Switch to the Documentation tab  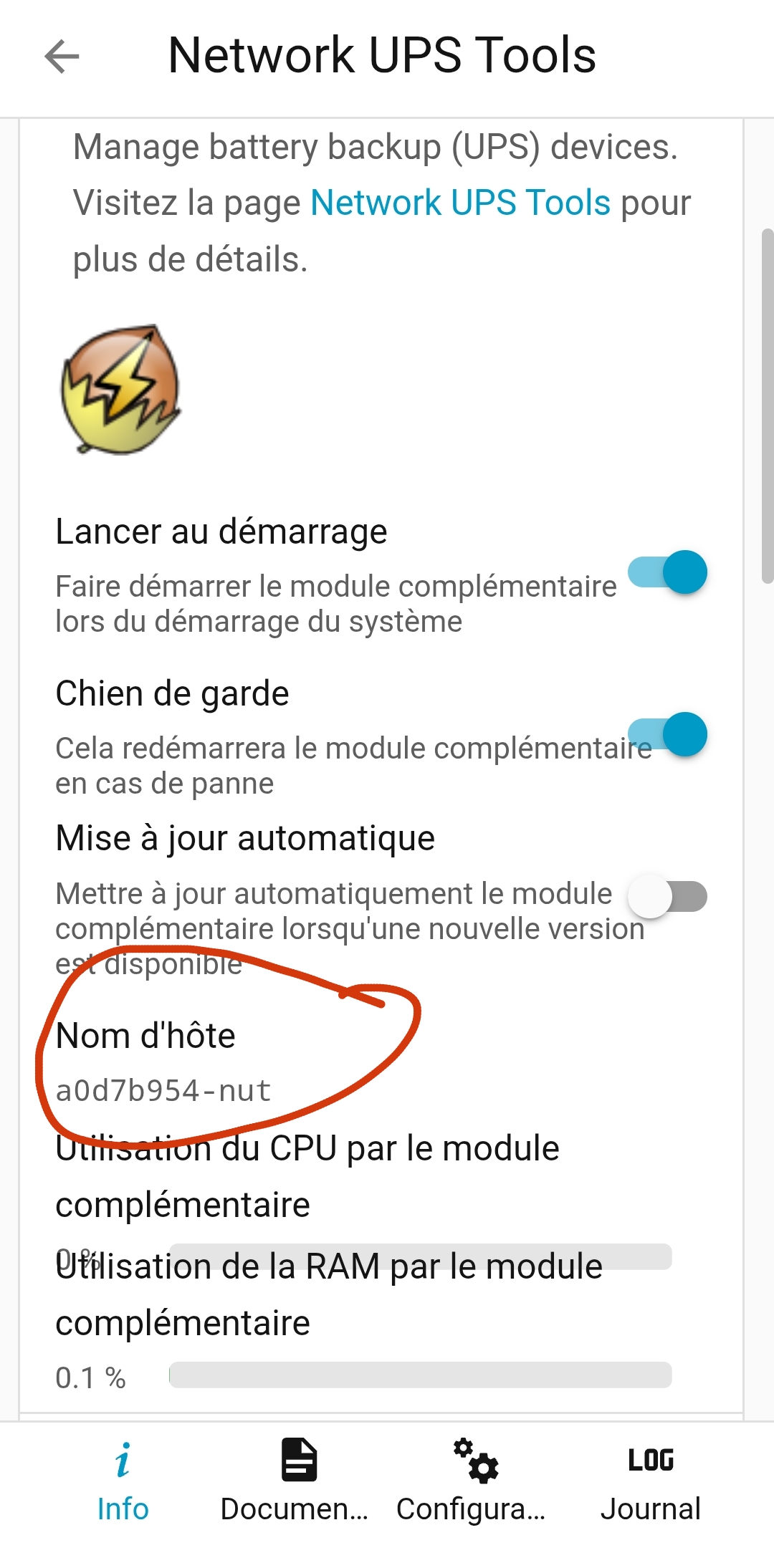(295, 1480)
